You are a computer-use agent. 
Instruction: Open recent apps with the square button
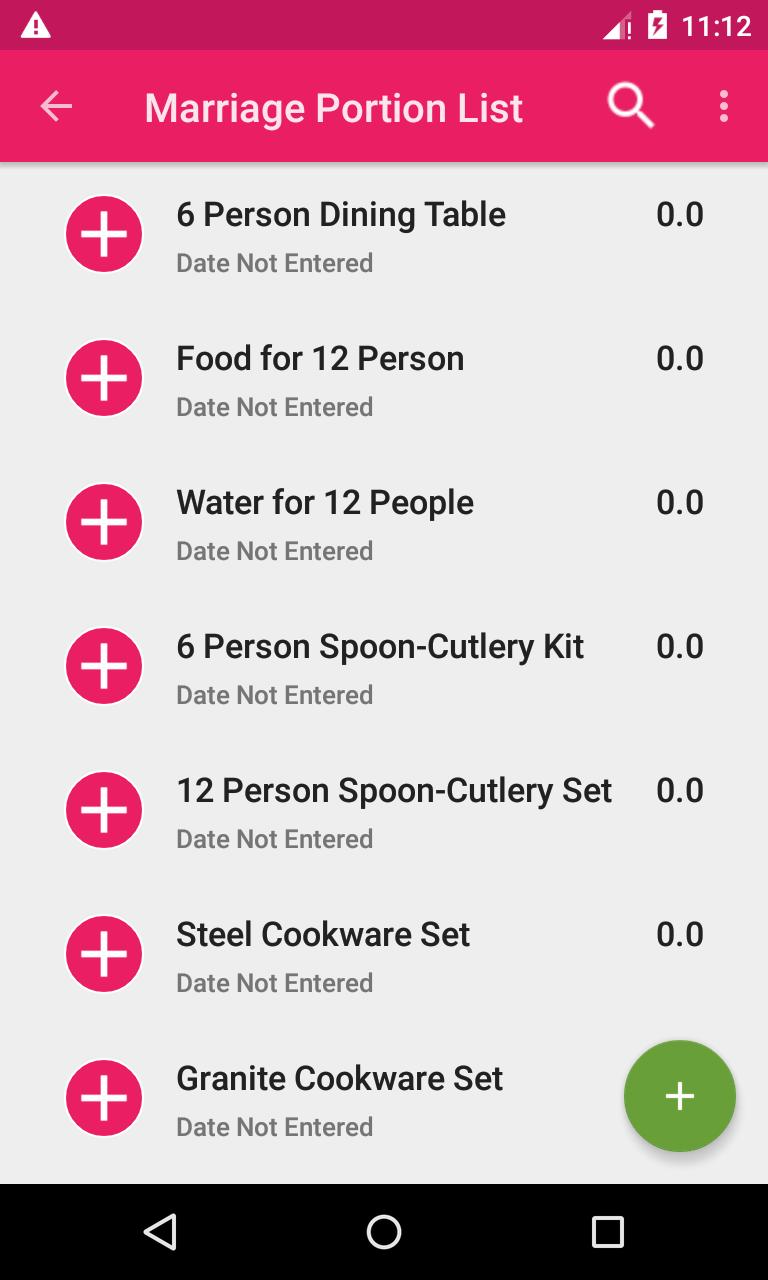click(607, 1232)
